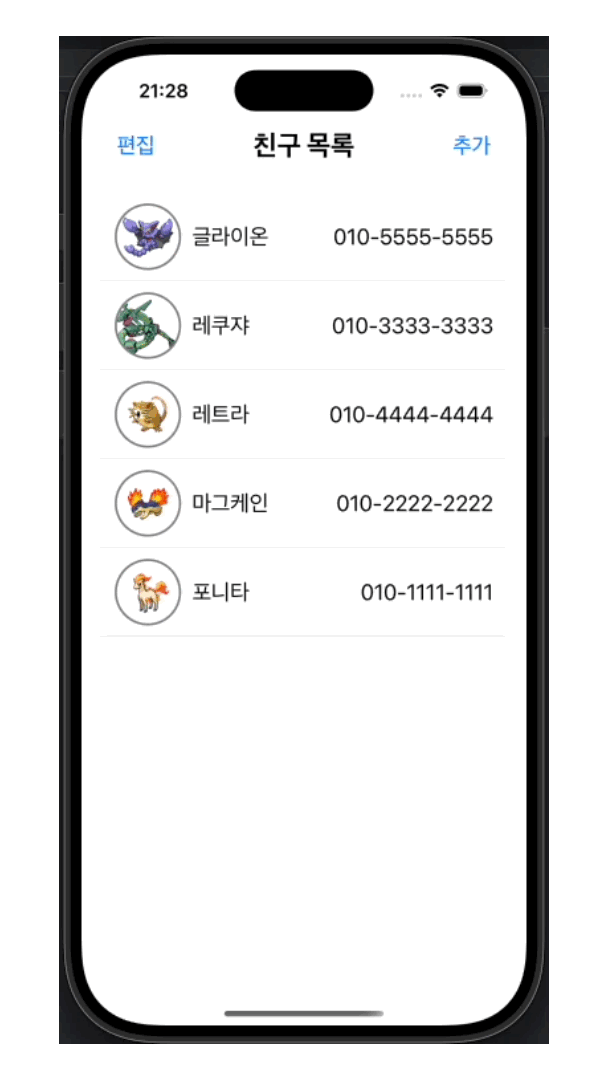Screen dimensions: 608x1080
Task: Tap the 편집 edit button
Action: (136, 146)
